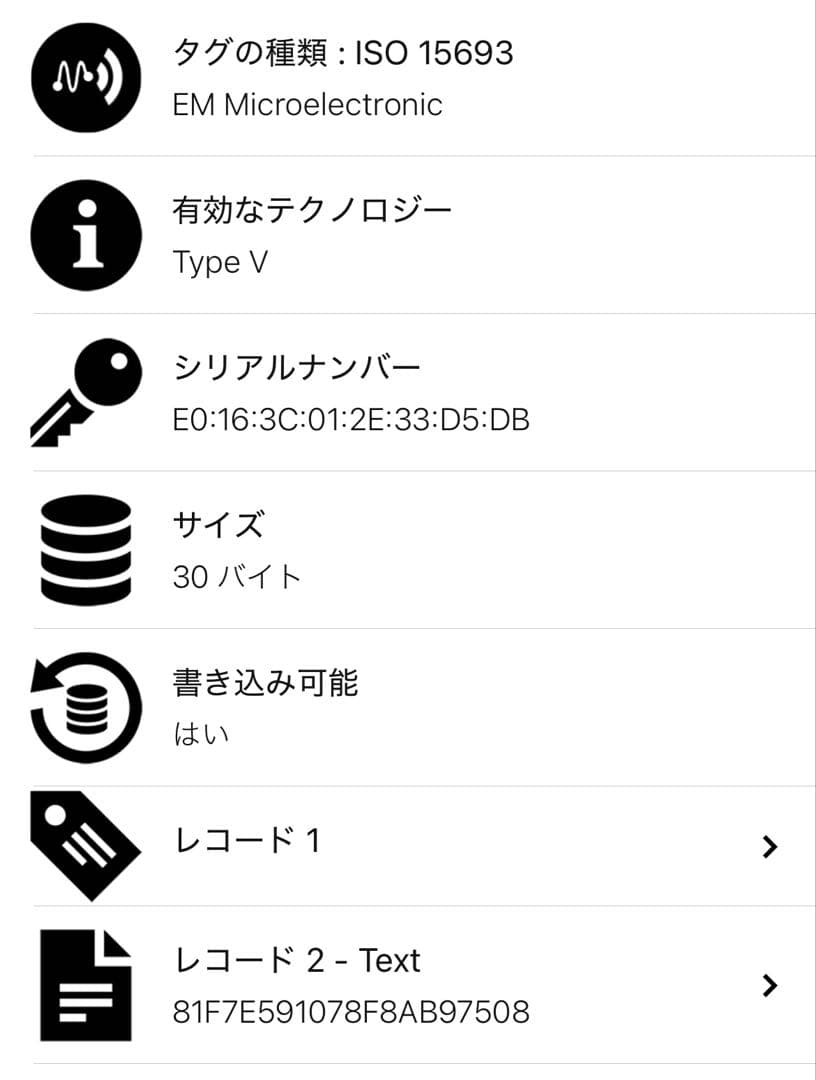This screenshot has width=816, height=1080.
Task: Select the info icon next to 有効なテクノロジー
Action: (x=85, y=237)
